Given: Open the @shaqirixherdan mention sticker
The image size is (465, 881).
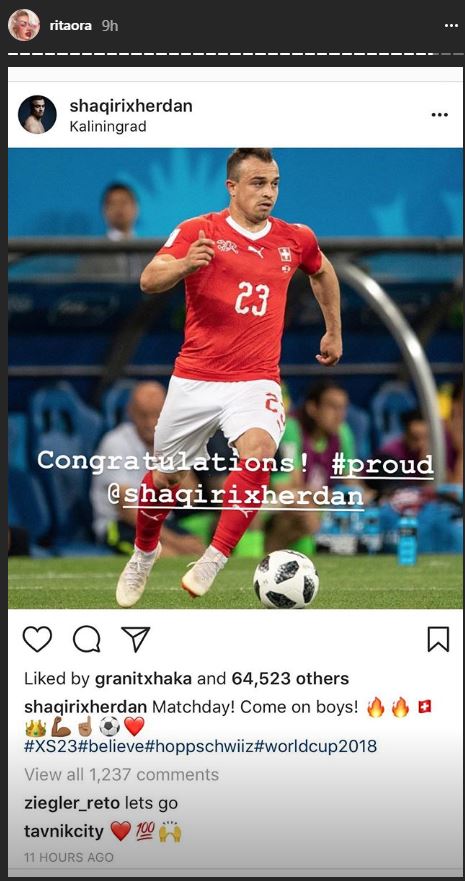Looking at the screenshot, I should click(235, 494).
